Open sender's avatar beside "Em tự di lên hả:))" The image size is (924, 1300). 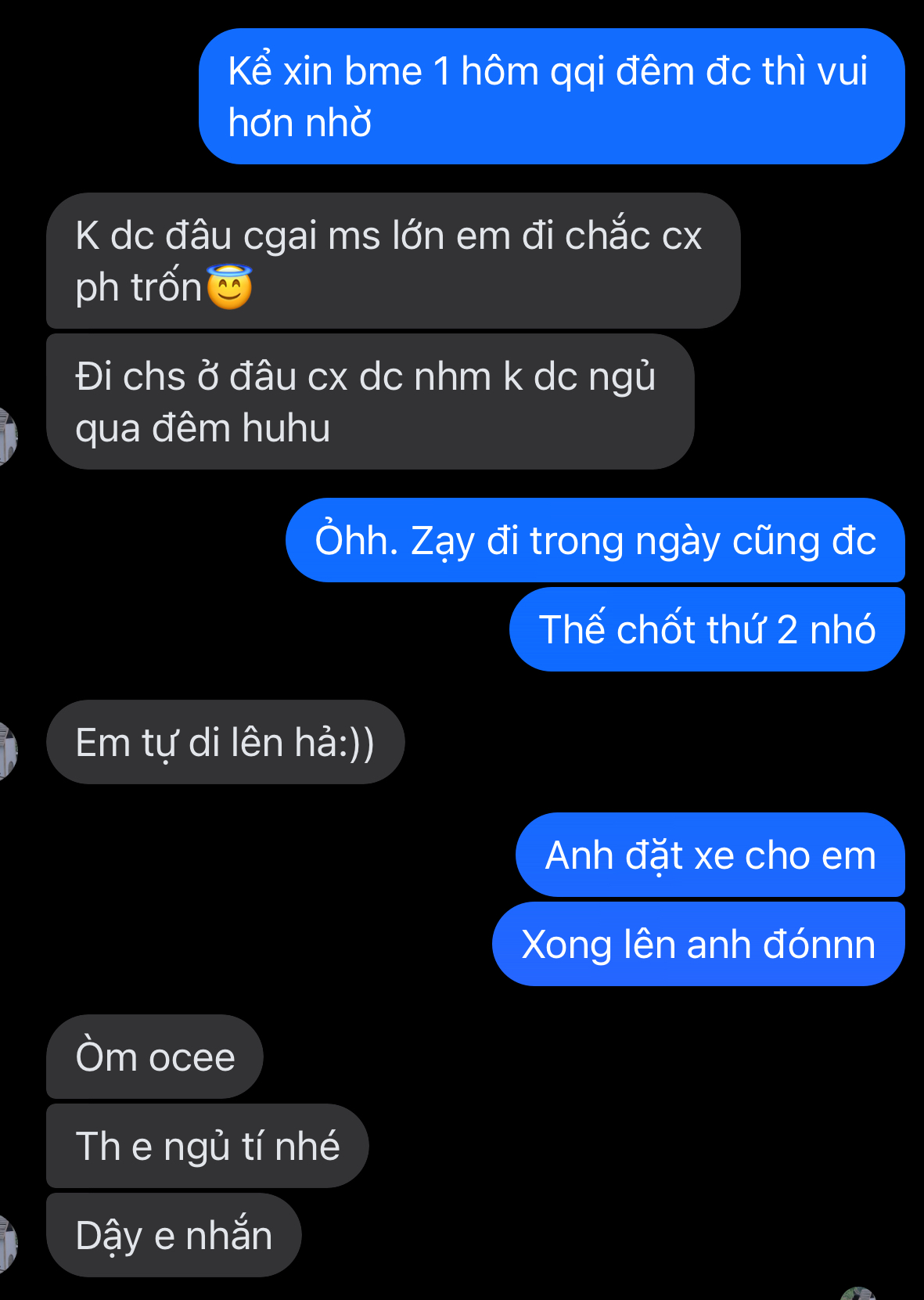pyautogui.click(x=6, y=751)
